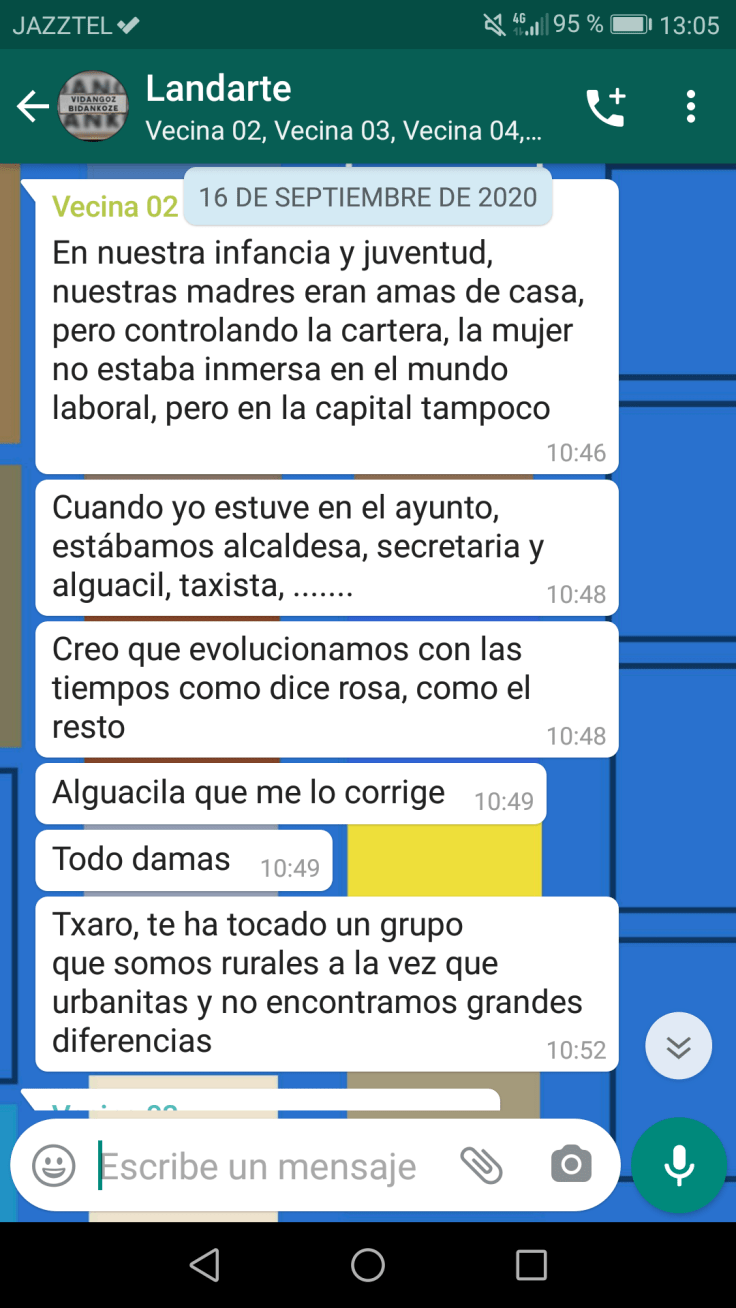The image size is (736, 1308).
Task: Open the Landarte group photo
Action: pos(93,107)
